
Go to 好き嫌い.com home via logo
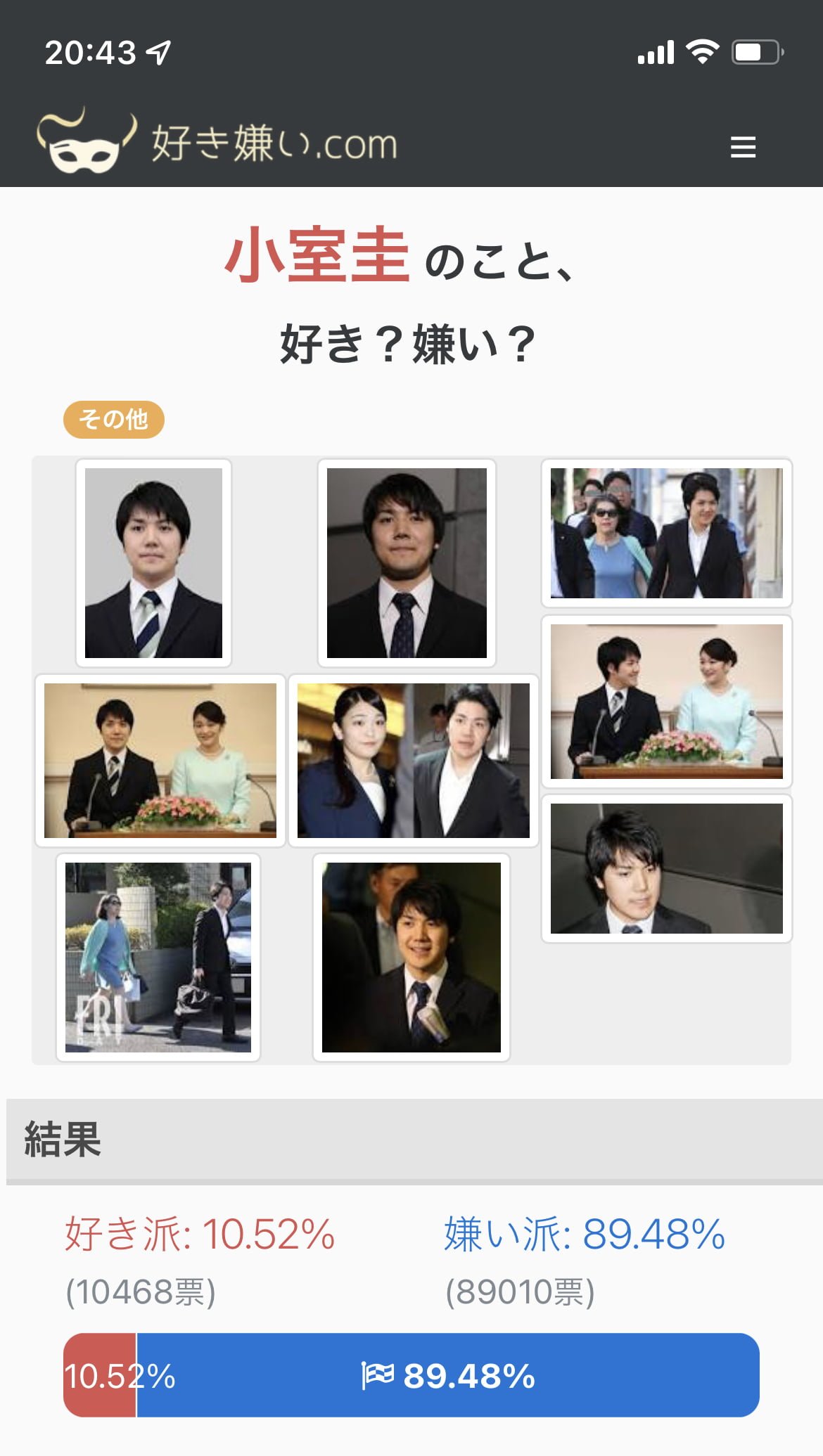click(218, 142)
